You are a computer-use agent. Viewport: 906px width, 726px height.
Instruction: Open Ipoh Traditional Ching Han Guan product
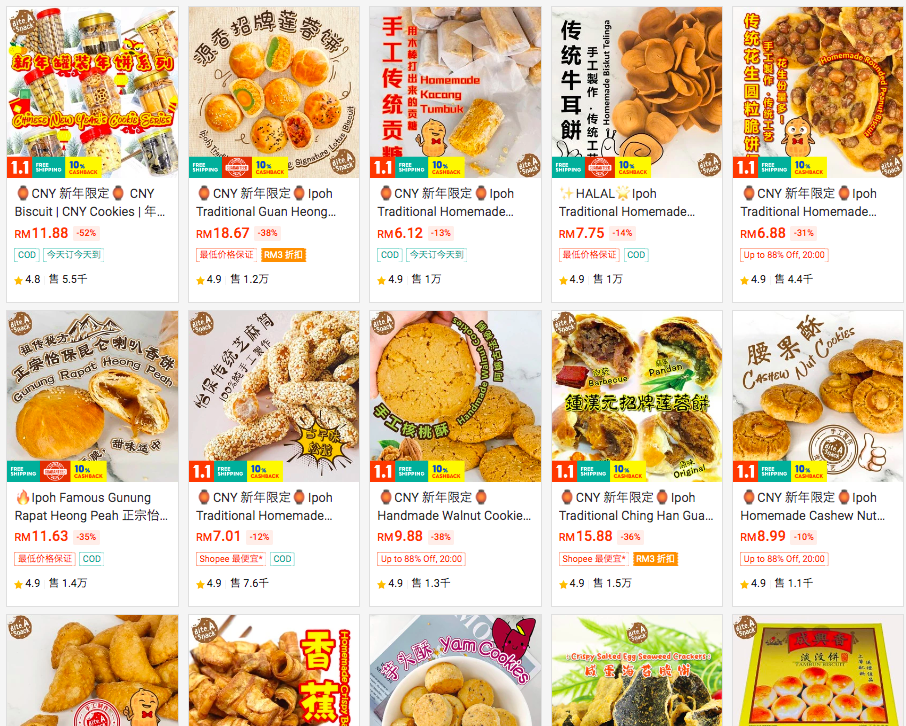point(636,396)
